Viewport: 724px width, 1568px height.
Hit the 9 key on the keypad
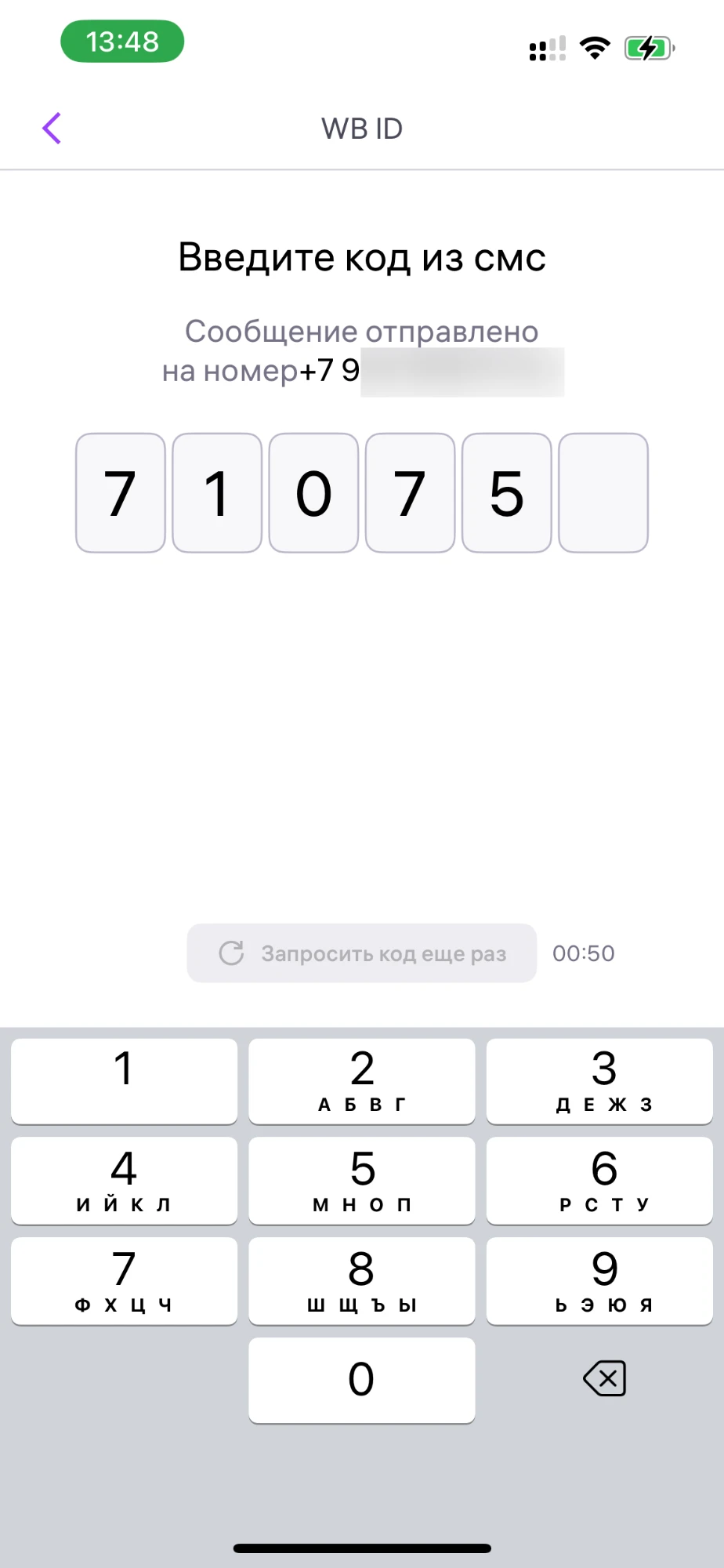[x=599, y=1280]
